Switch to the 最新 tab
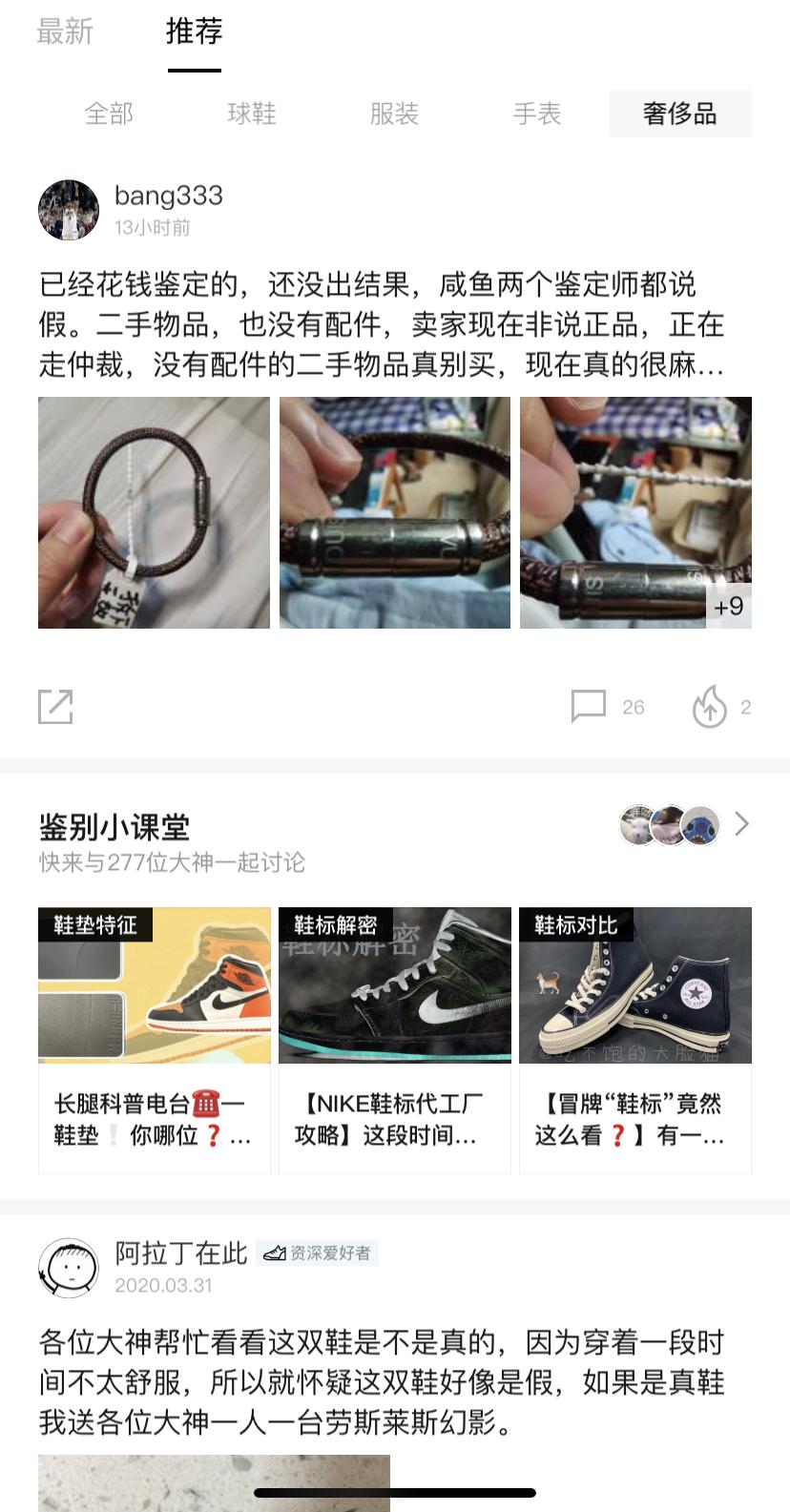This screenshot has width=790, height=1512. (x=66, y=32)
